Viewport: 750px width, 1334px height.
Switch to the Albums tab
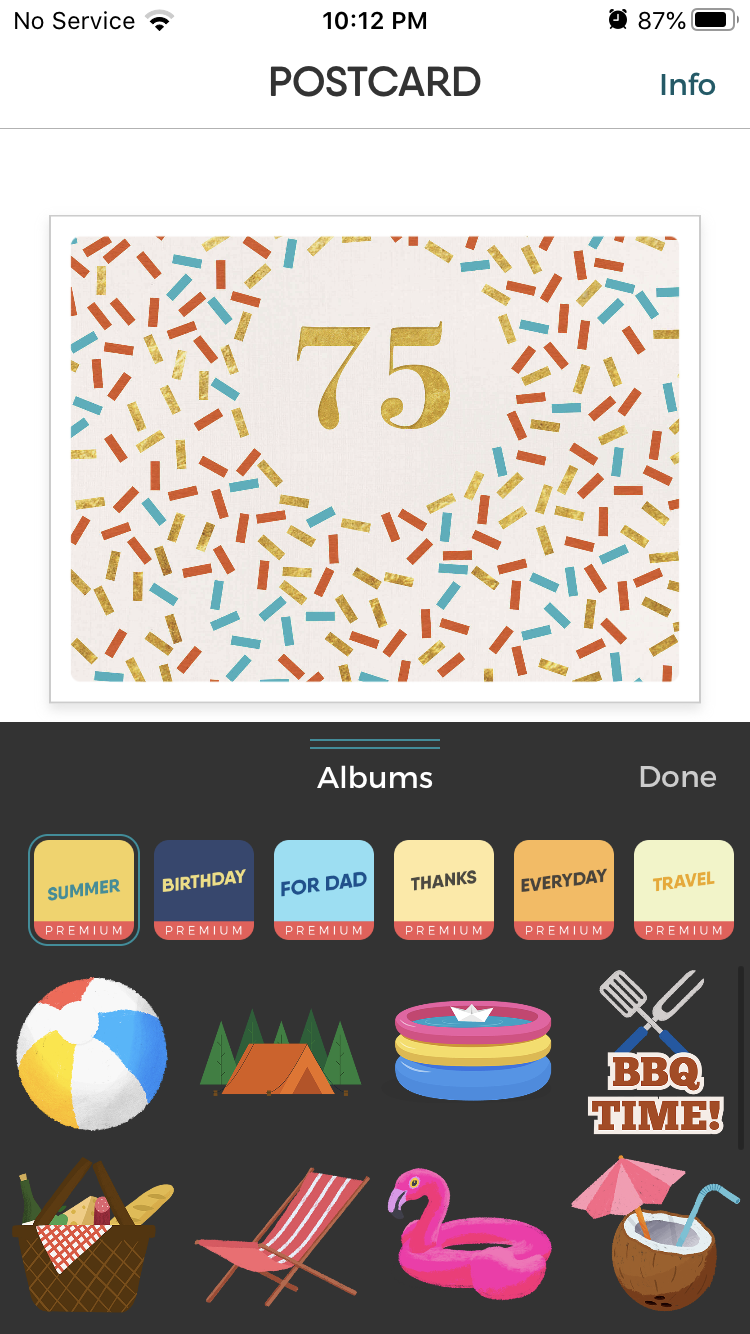tap(374, 776)
